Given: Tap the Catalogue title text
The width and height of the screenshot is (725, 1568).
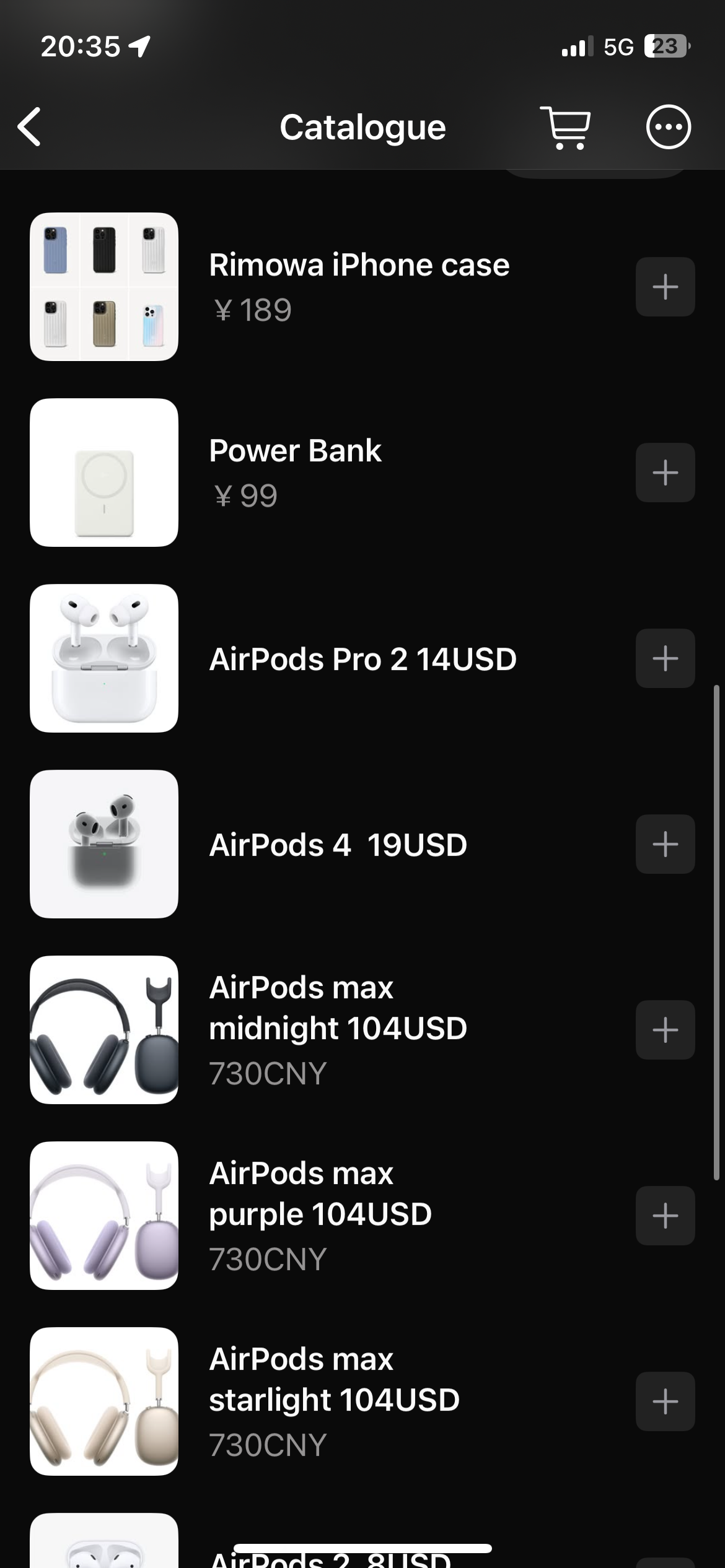Looking at the screenshot, I should [362, 126].
